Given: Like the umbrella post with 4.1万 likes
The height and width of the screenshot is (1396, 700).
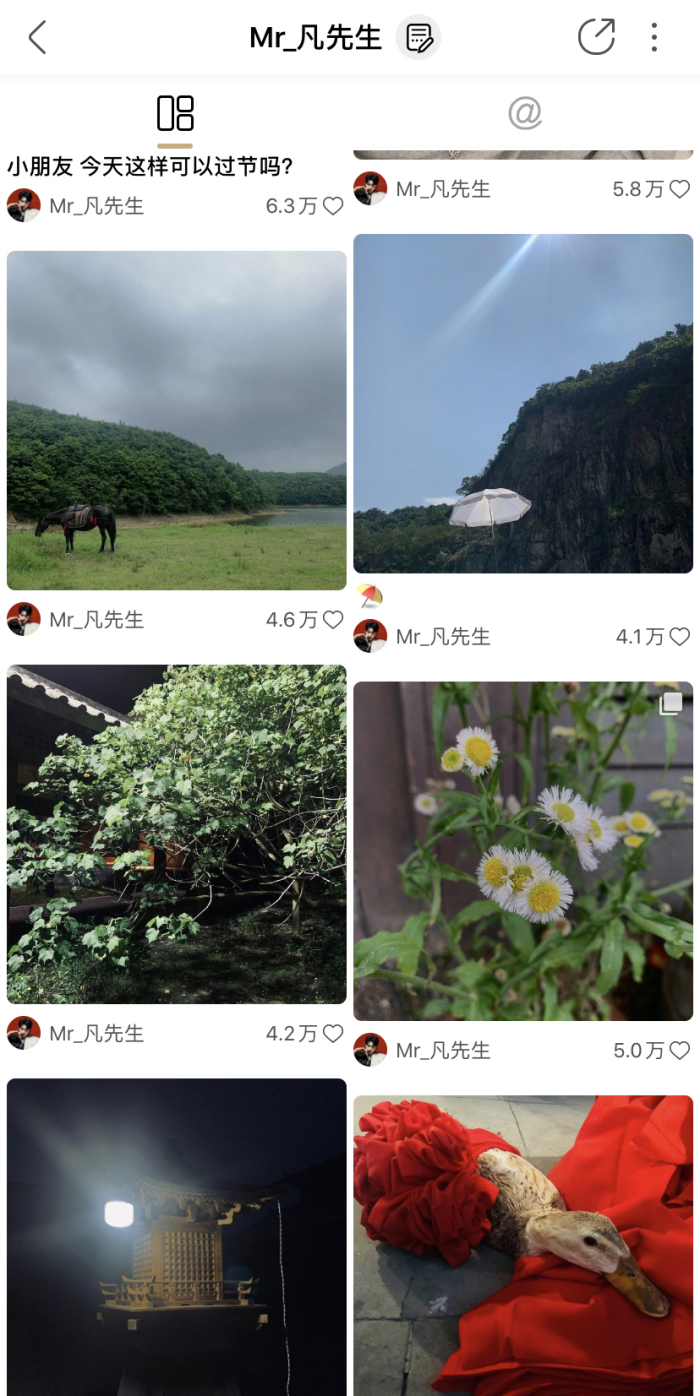Looking at the screenshot, I should pos(680,636).
